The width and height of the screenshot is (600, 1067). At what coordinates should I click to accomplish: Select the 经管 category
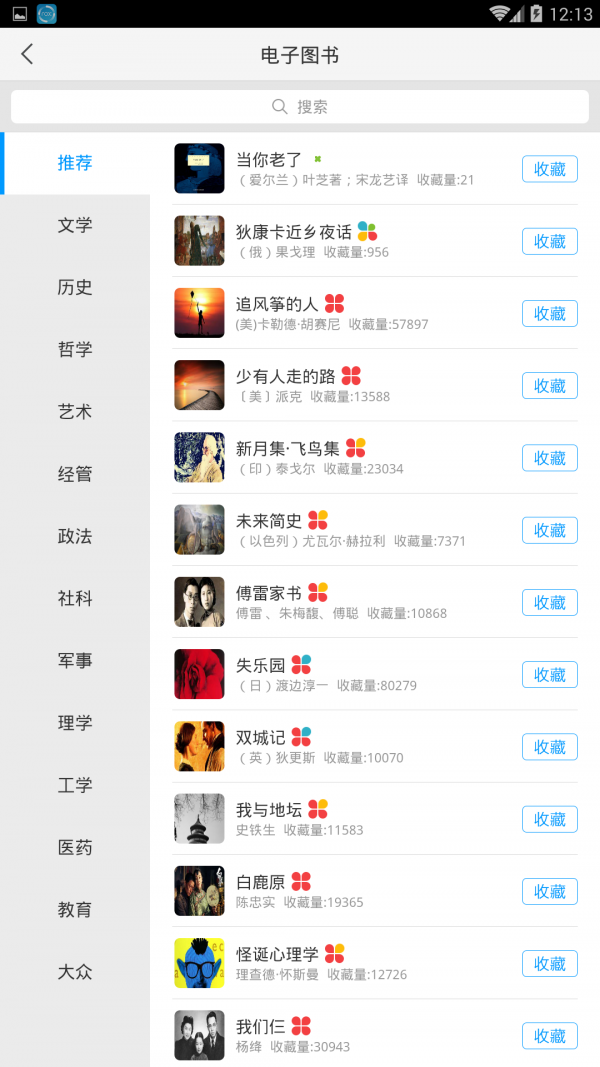[x=75, y=474]
